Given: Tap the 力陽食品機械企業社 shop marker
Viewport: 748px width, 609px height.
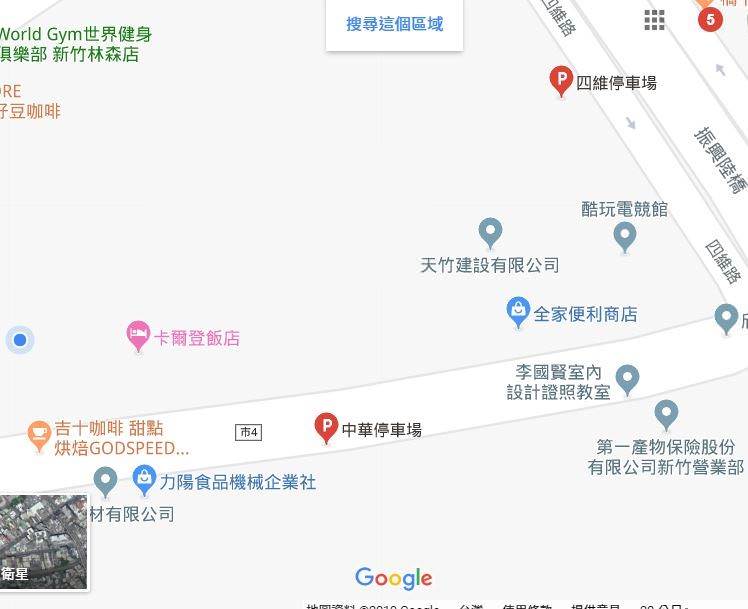Looking at the screenshot, I should click(145, 479).
